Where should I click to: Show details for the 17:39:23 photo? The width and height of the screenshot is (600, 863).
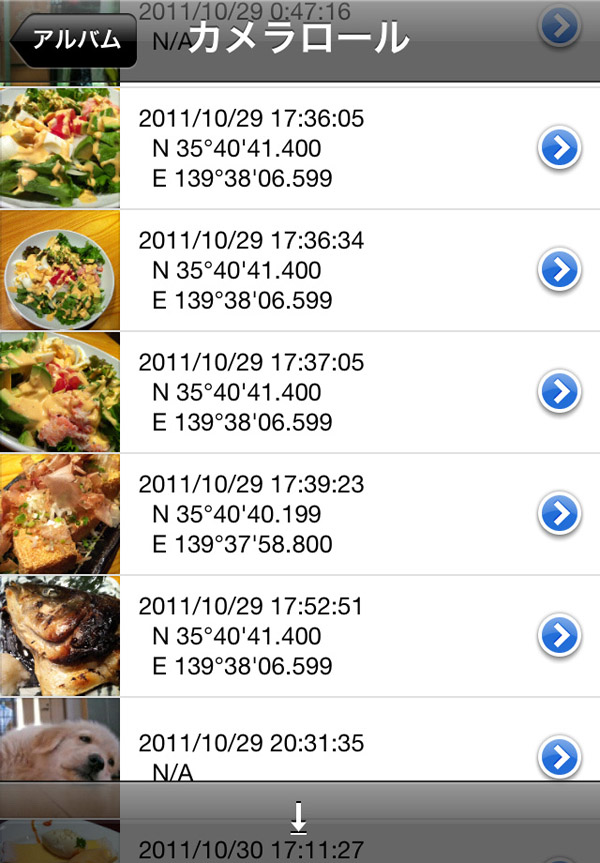[x=560, y=514]
